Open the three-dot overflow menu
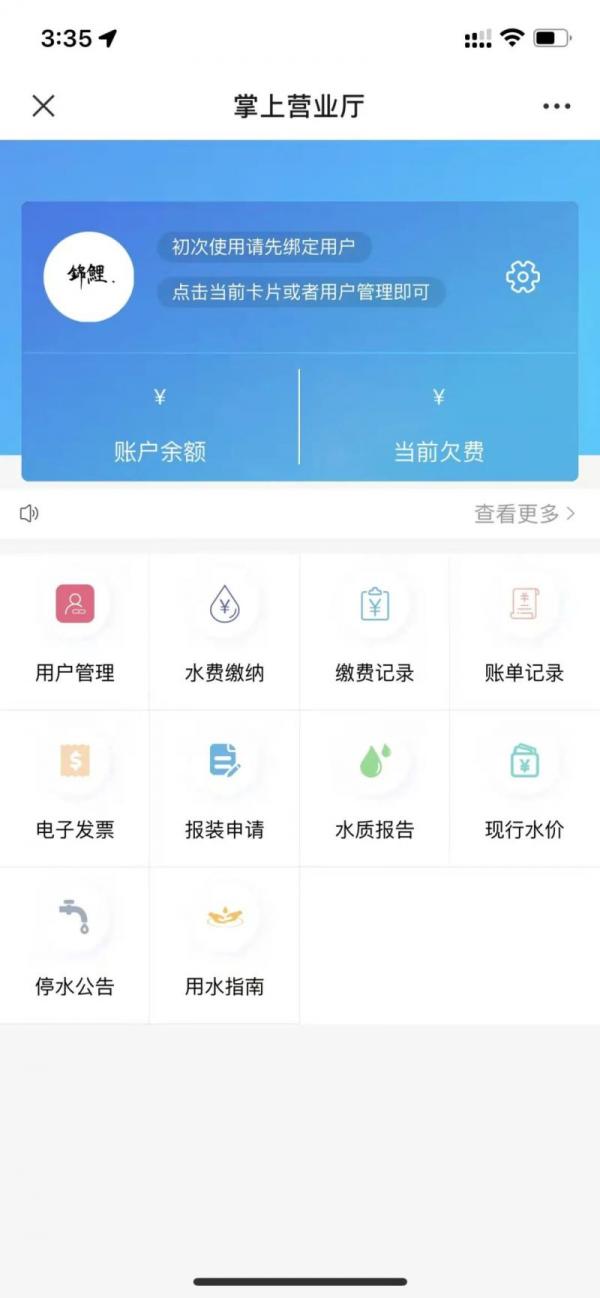The width and height of the screenshot is (600, 1298). click(x=556, y=106)
